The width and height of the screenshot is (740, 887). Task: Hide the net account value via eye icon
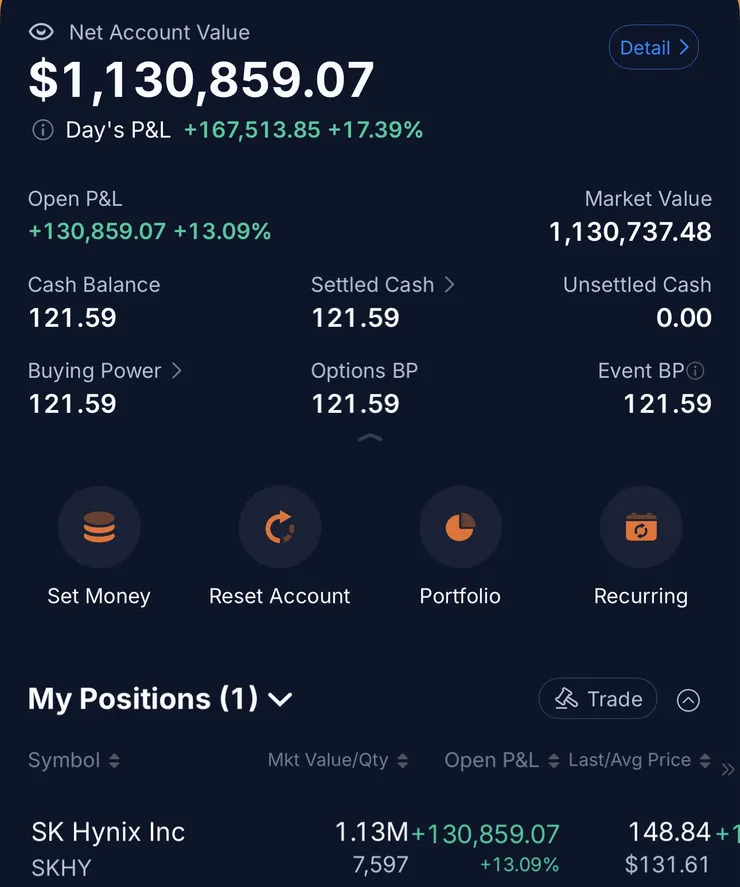[x=41, y=32]
